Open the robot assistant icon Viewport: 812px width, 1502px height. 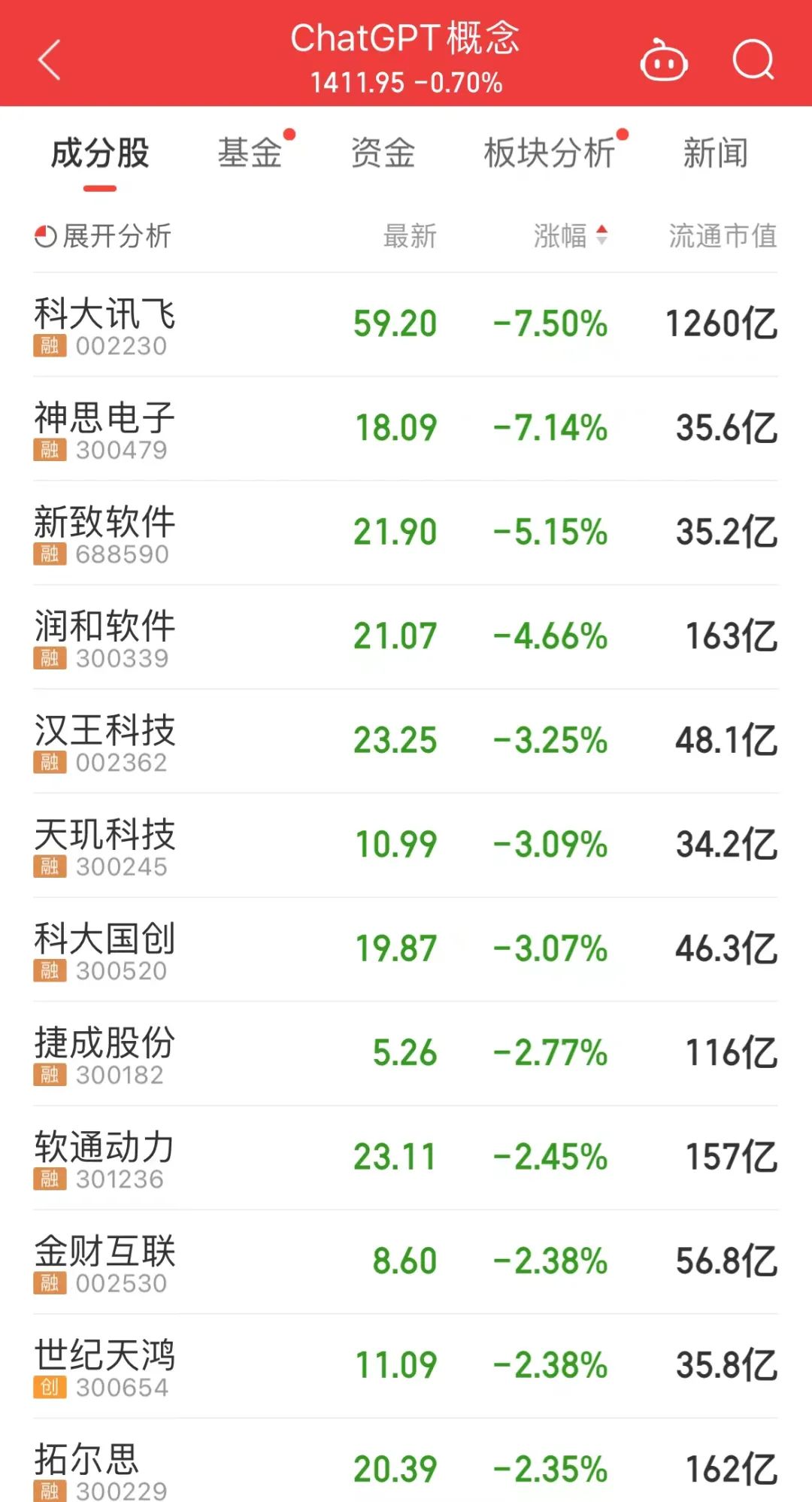point(664,59)
